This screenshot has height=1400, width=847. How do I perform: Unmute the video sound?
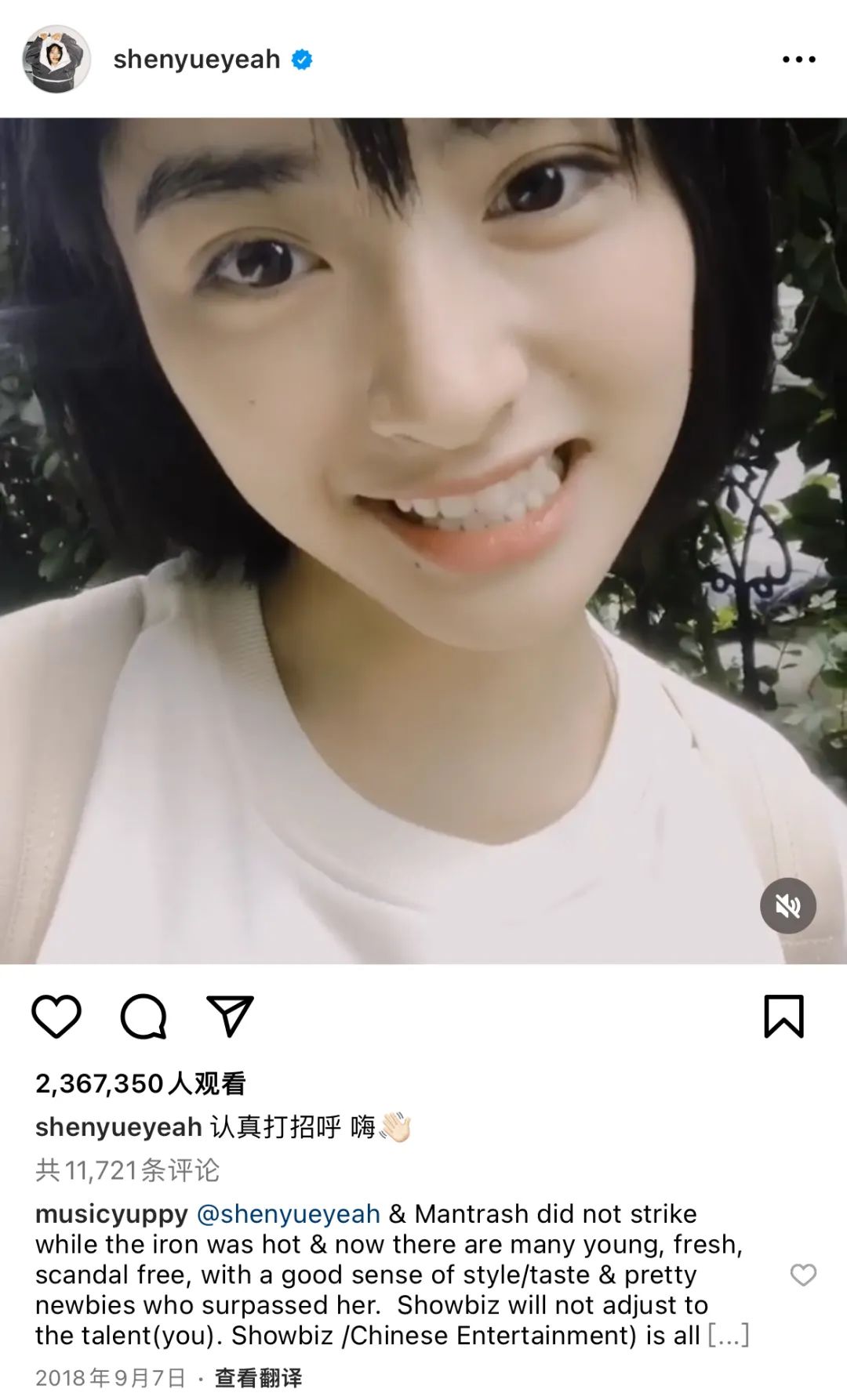(787, 906)
